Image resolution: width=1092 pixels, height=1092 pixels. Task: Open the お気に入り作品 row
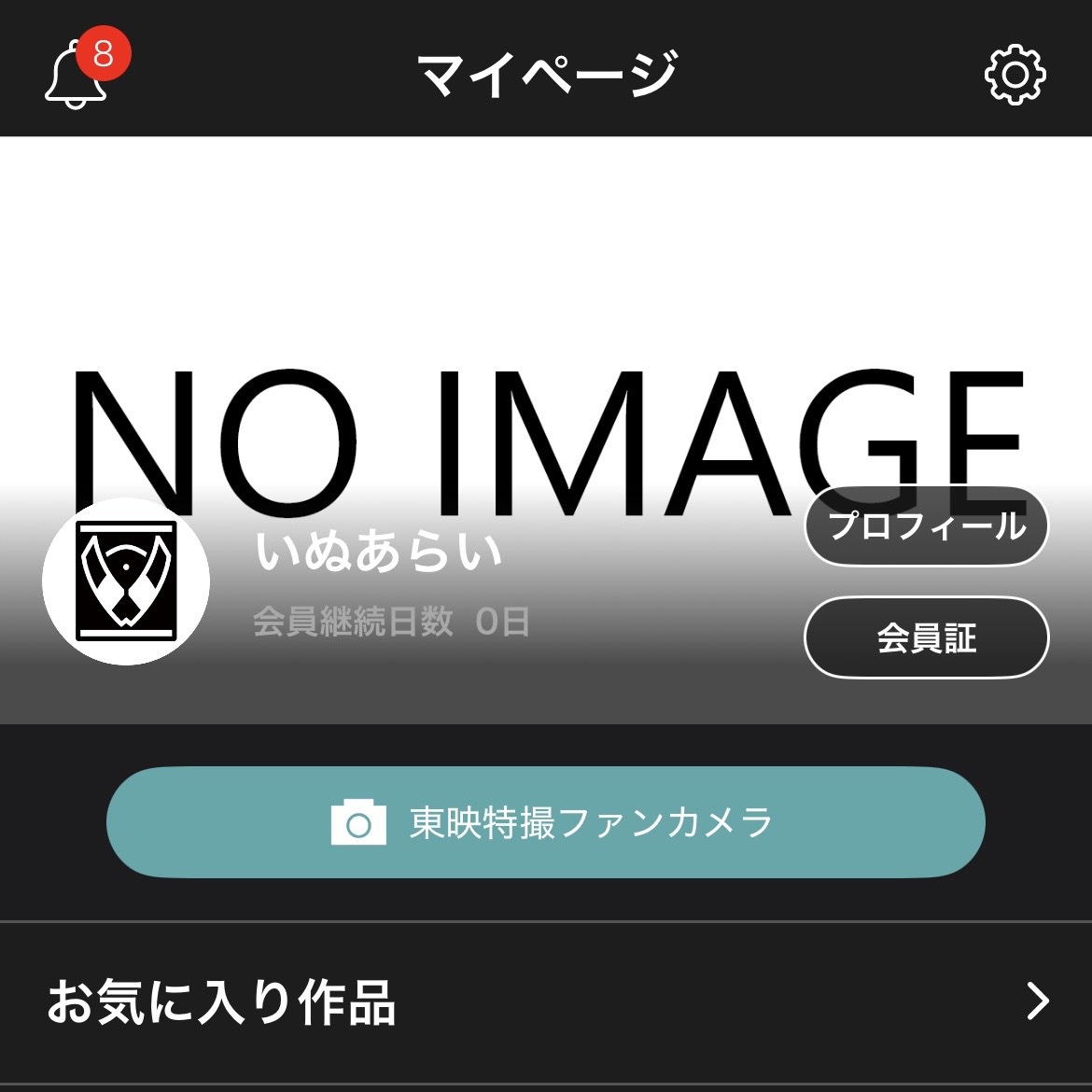pyautogui.click(x=546, y=1001)
